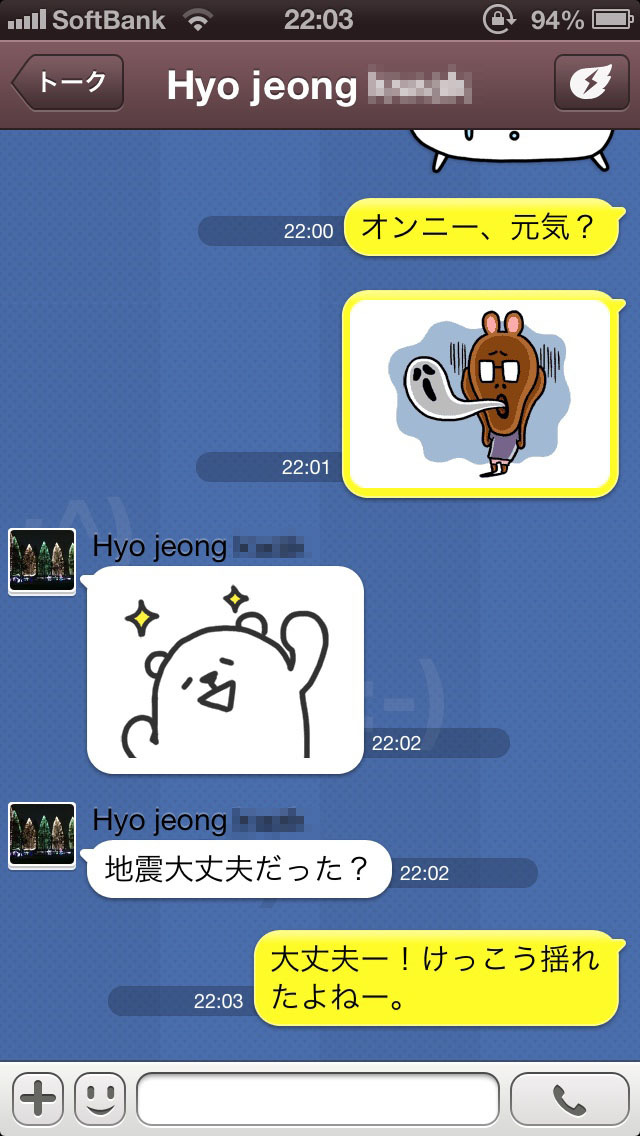Start a voice call with the phone button
Image resolution: width=640 pixels, height=1136 pixels.
(569, 1099)
